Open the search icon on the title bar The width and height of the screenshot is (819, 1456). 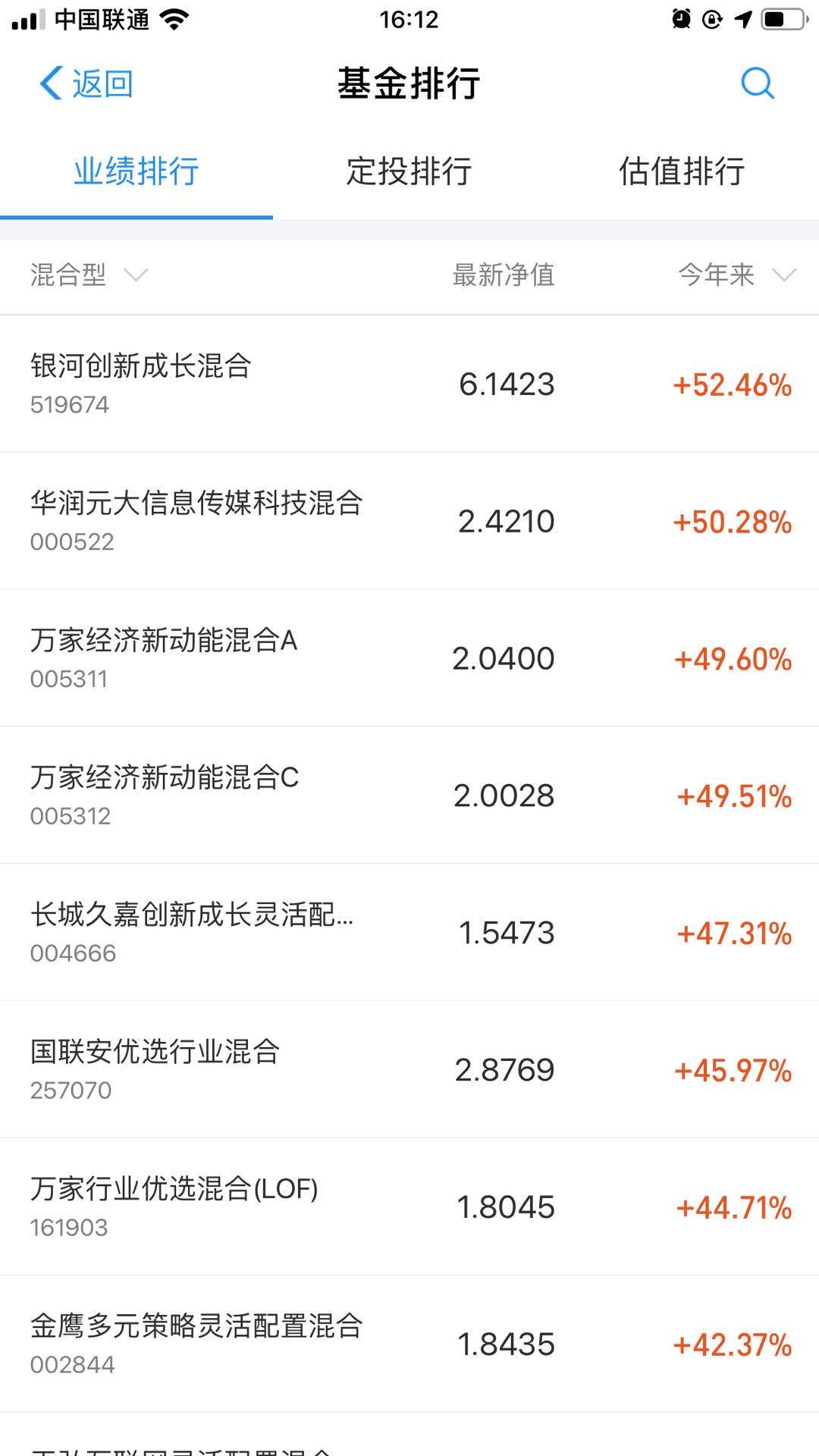757,83
